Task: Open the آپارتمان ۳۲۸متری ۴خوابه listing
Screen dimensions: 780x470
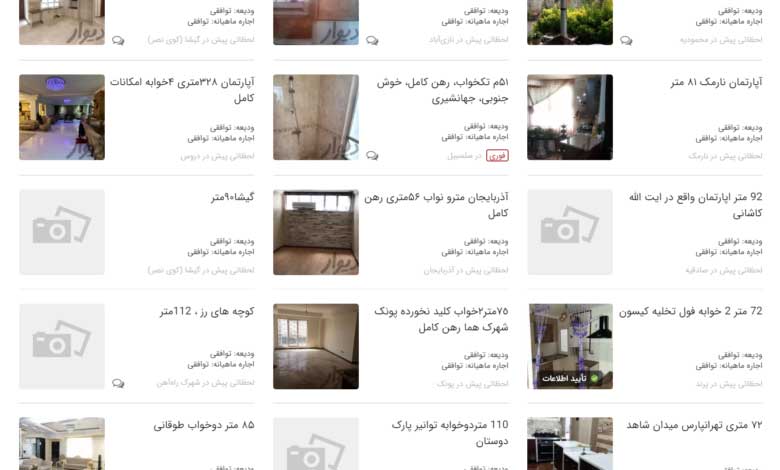Action: (x=182, y=90)
